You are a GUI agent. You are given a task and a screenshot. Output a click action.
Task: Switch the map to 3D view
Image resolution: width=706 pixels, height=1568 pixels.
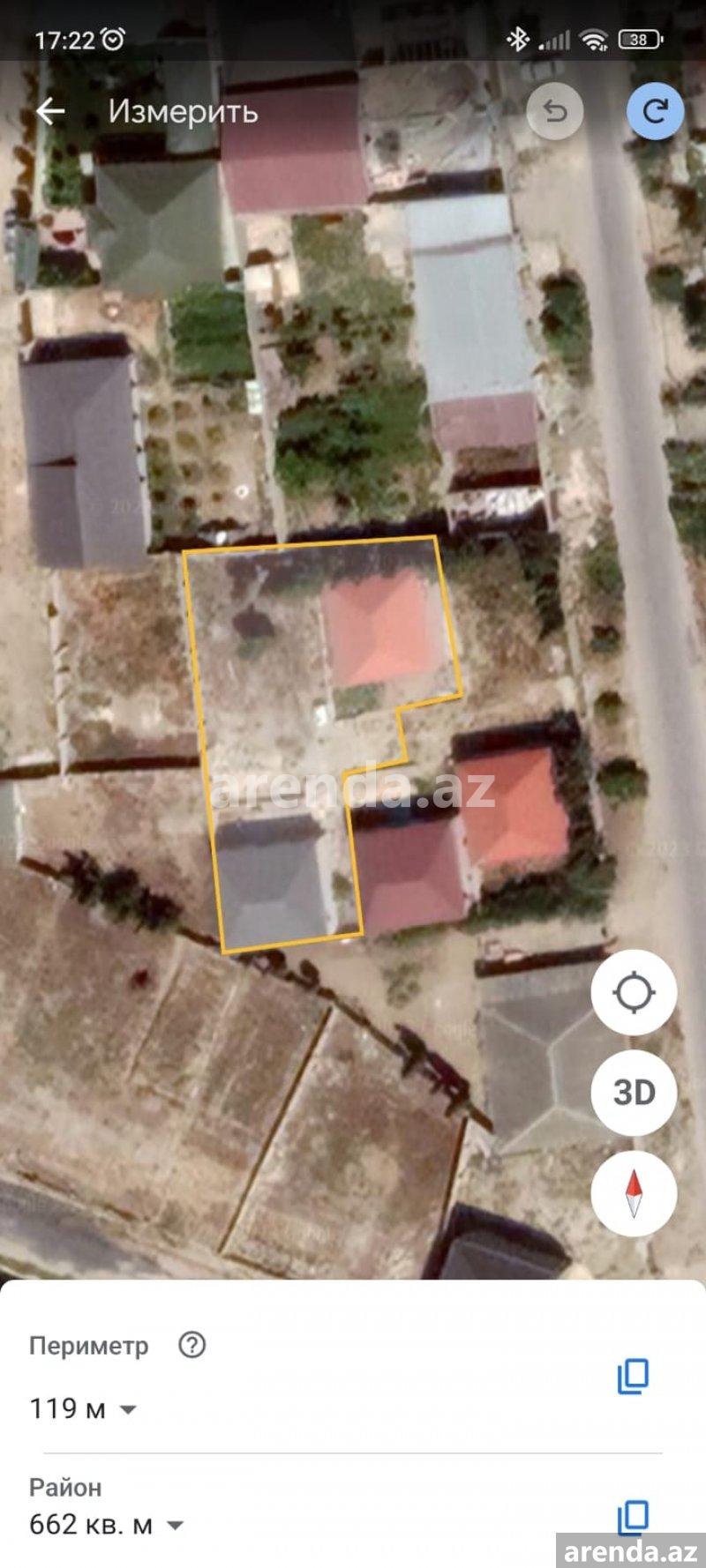coord(634,1093)
